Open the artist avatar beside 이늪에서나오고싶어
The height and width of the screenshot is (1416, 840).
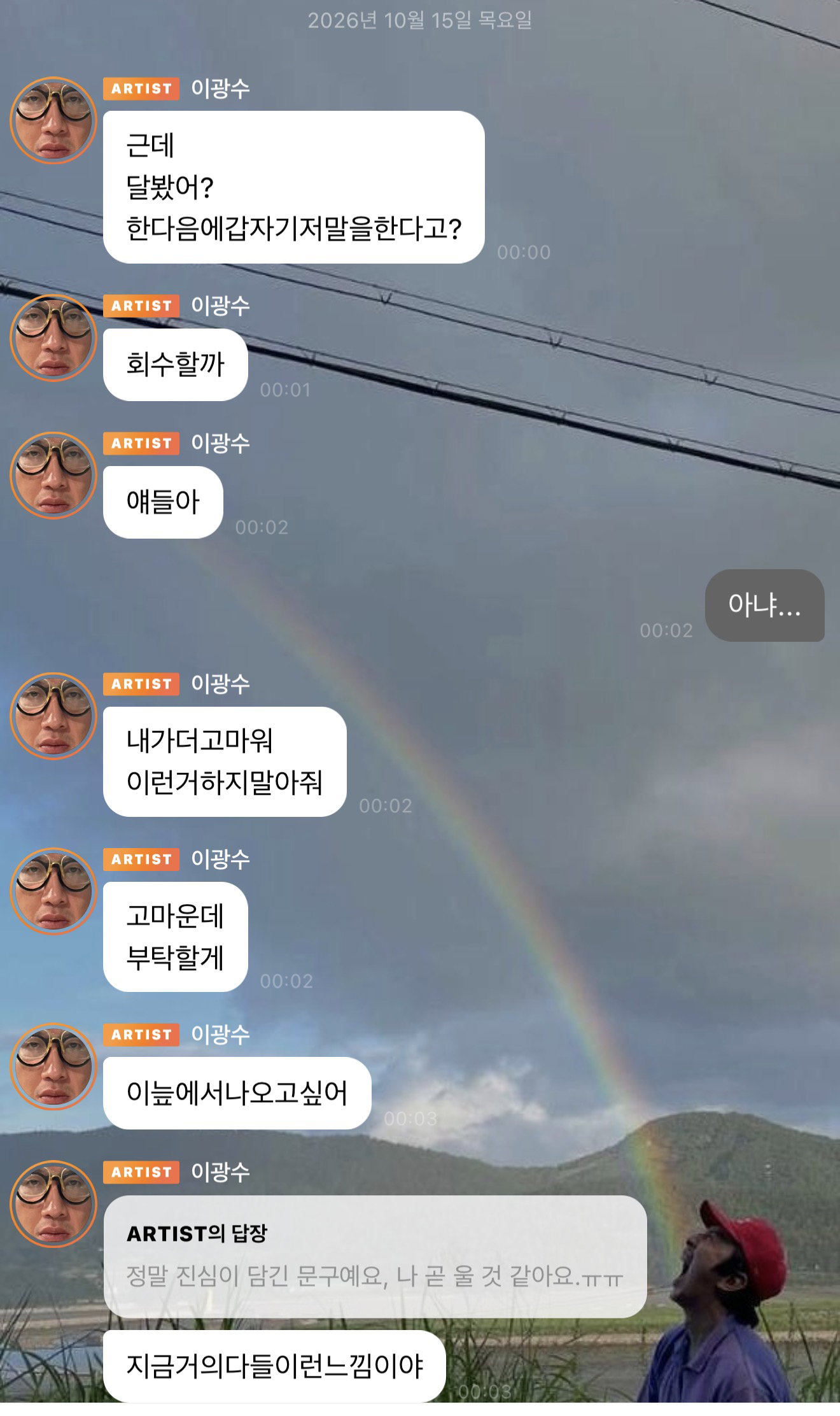(x=53, y=1066)
